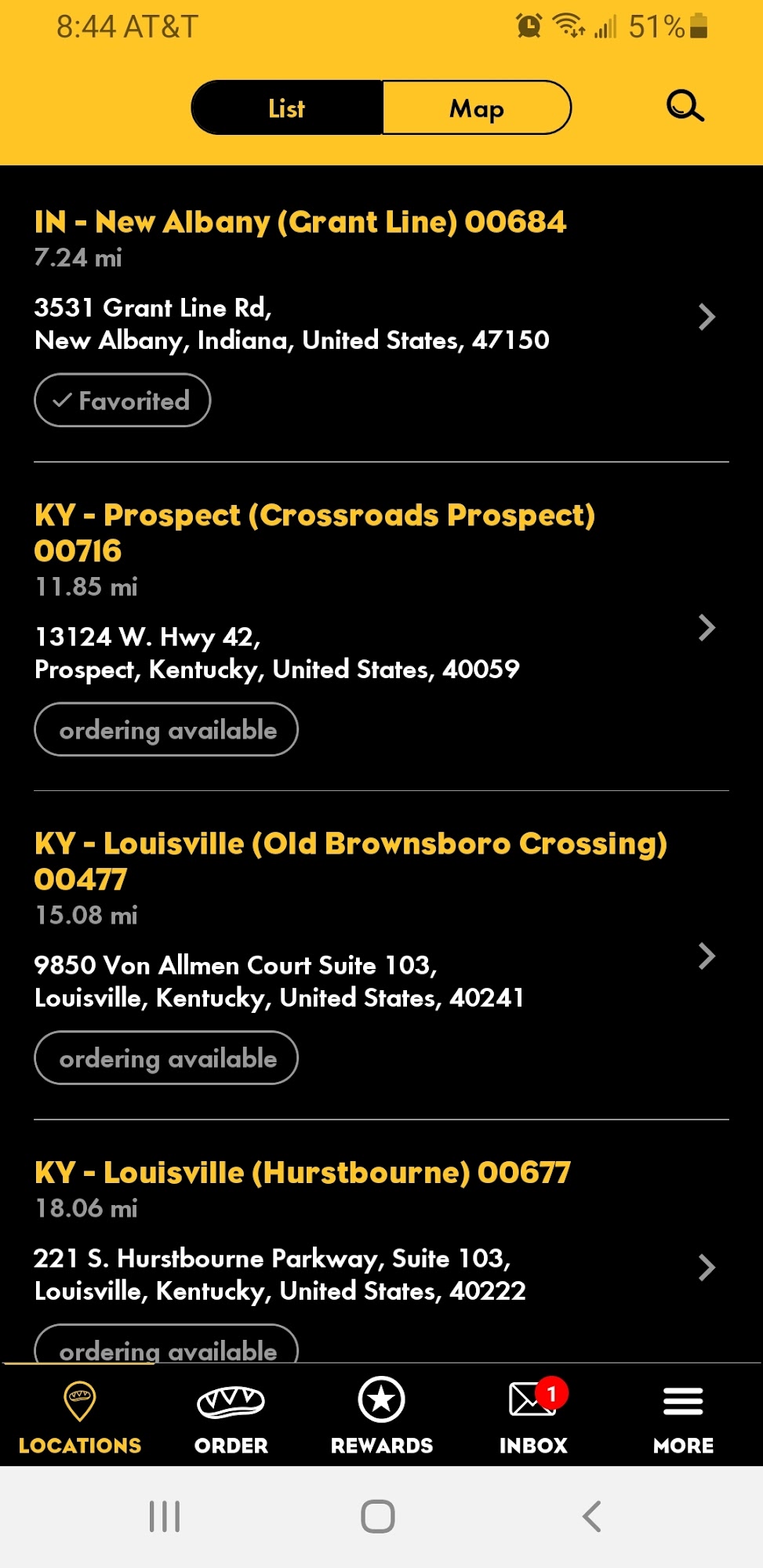Tap the system home button
763x1568 pixels.
click(378, 1517)
